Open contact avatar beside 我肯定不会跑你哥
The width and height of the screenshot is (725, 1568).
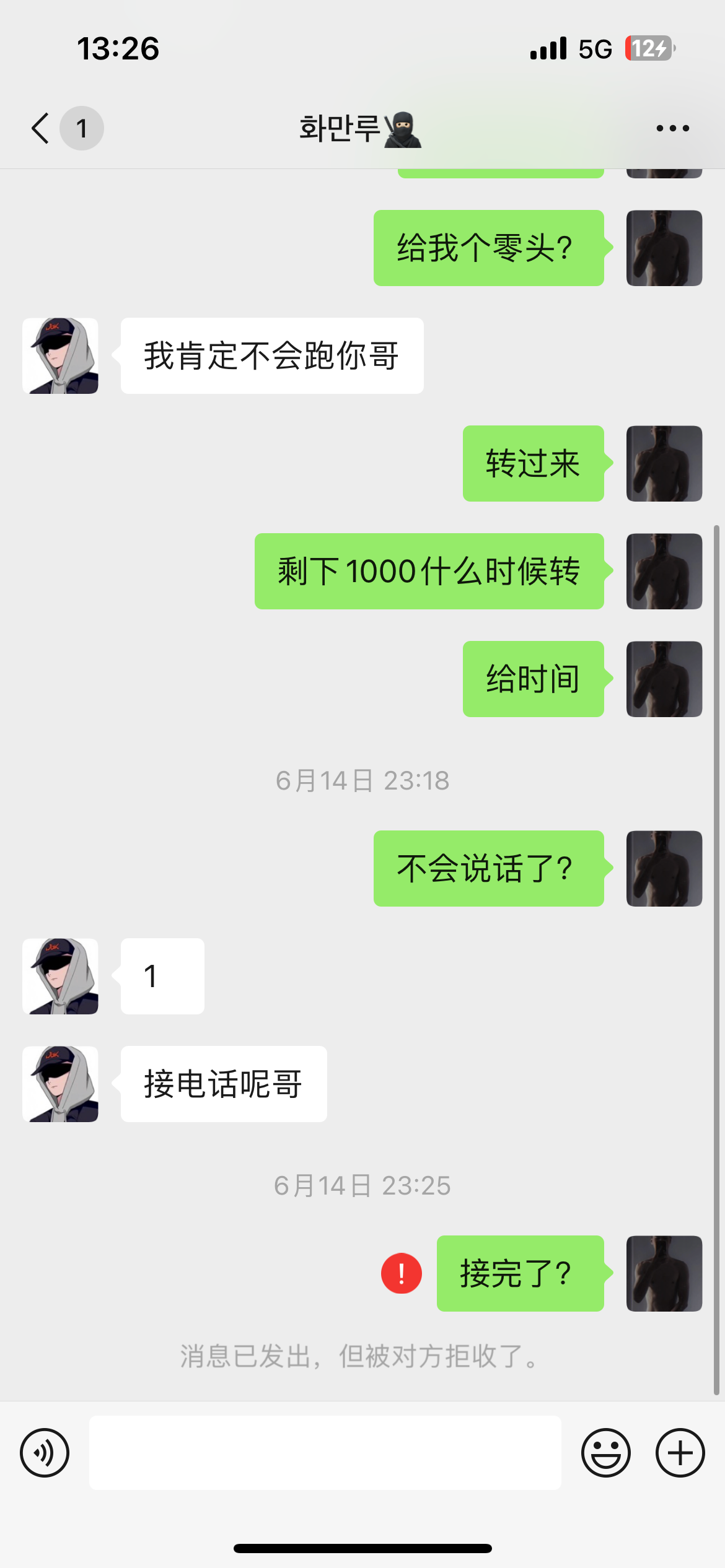(60, 356)
